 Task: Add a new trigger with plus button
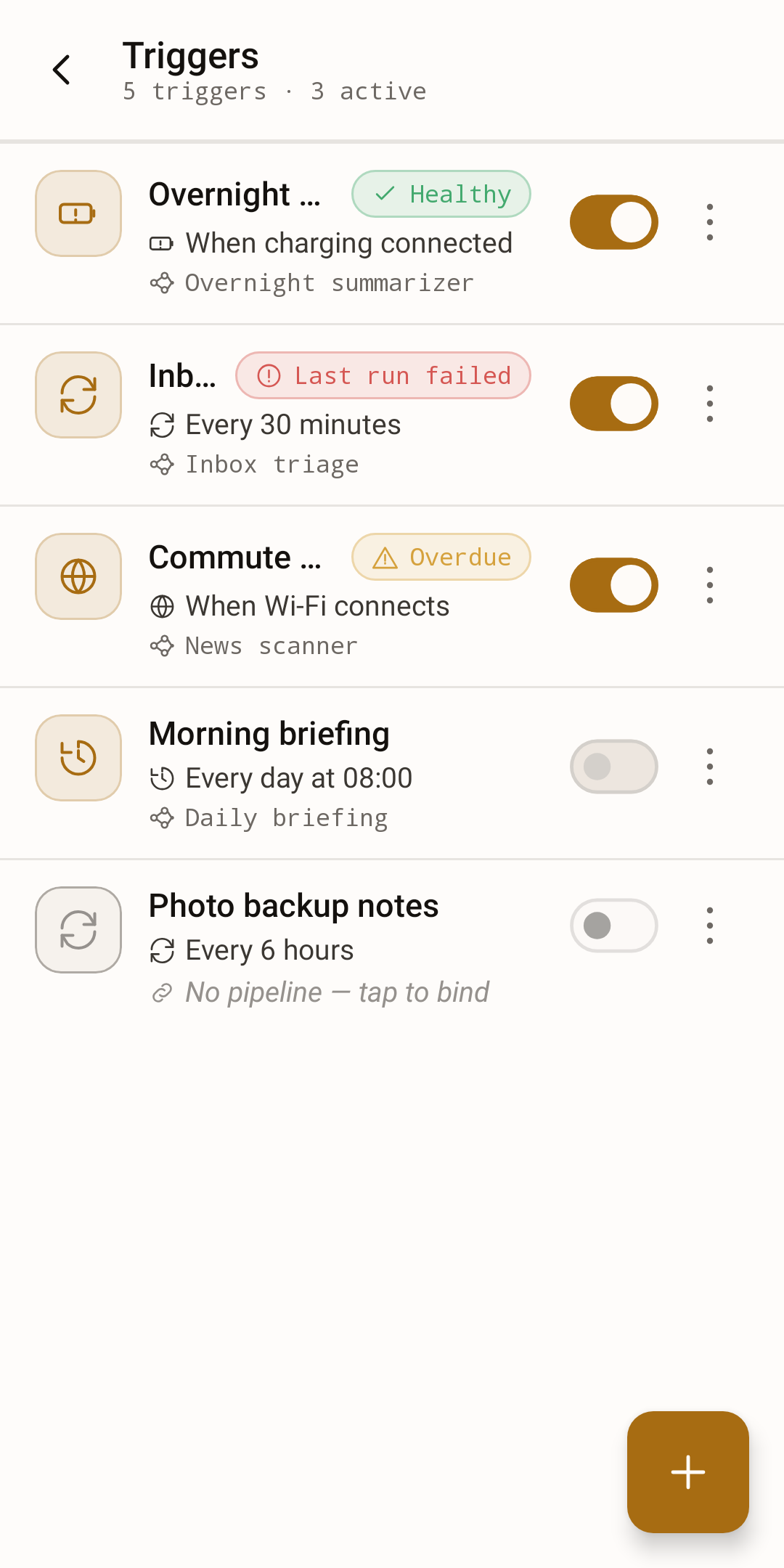coord(688,1472)
